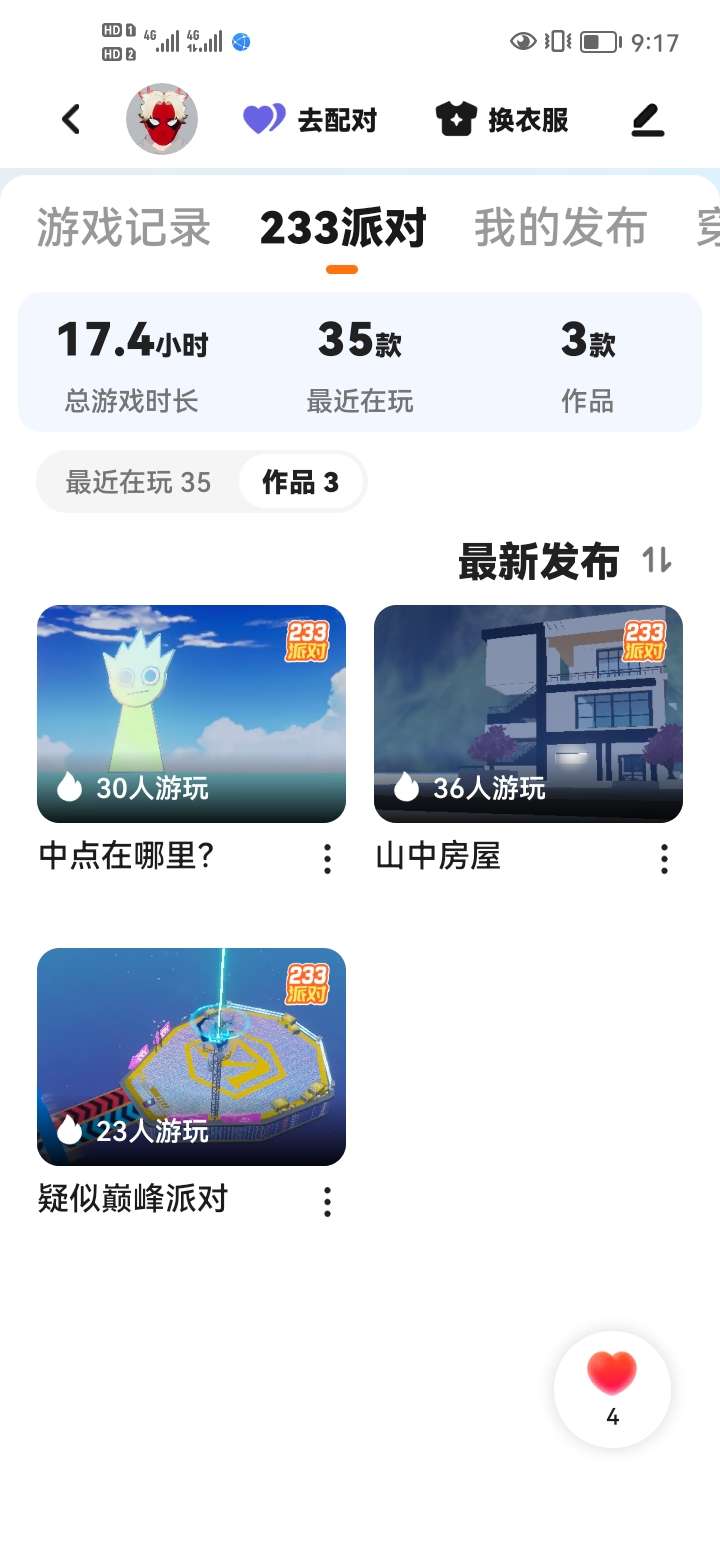
Task: Open the profile avatar picture
Action: click(x=162, y=120)
